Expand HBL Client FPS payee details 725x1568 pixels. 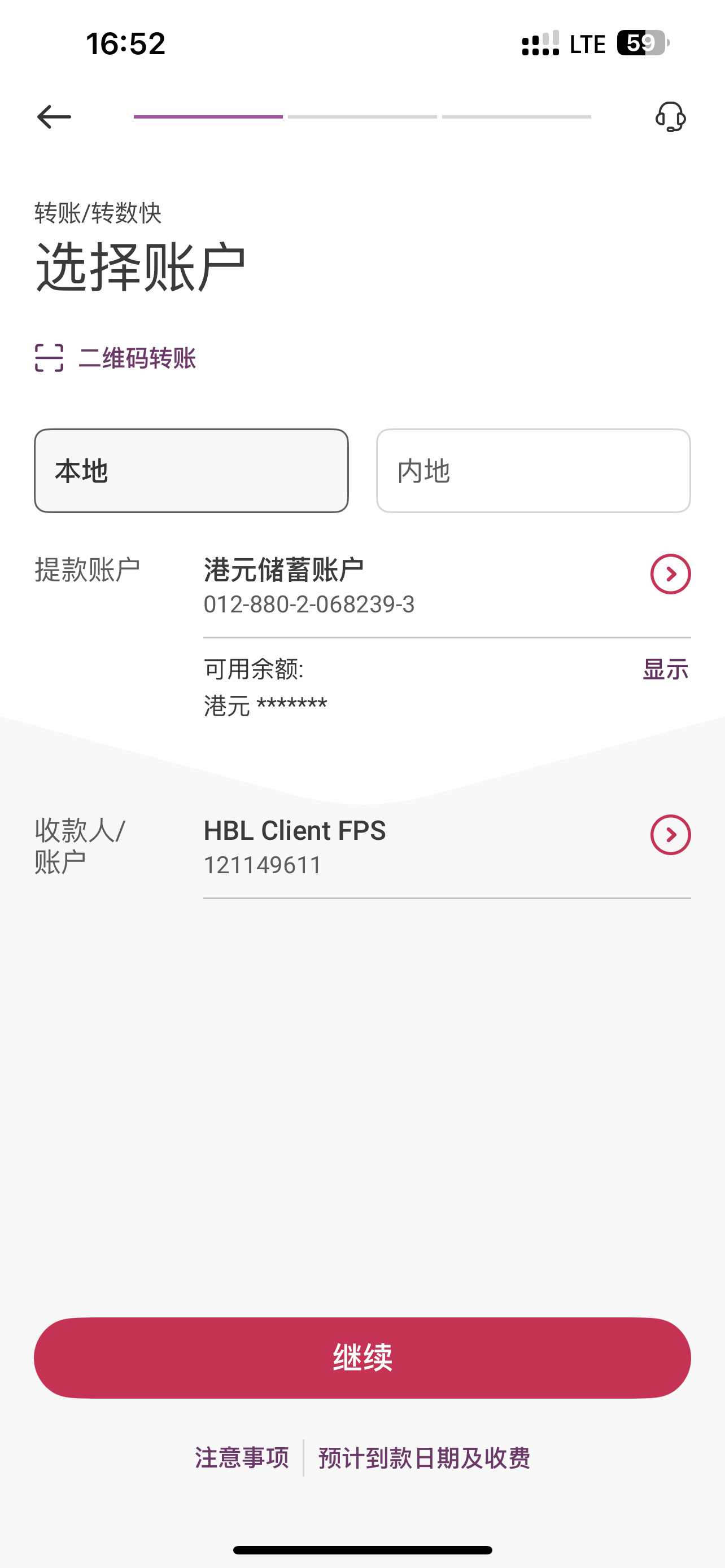click(x=671, y=835)
